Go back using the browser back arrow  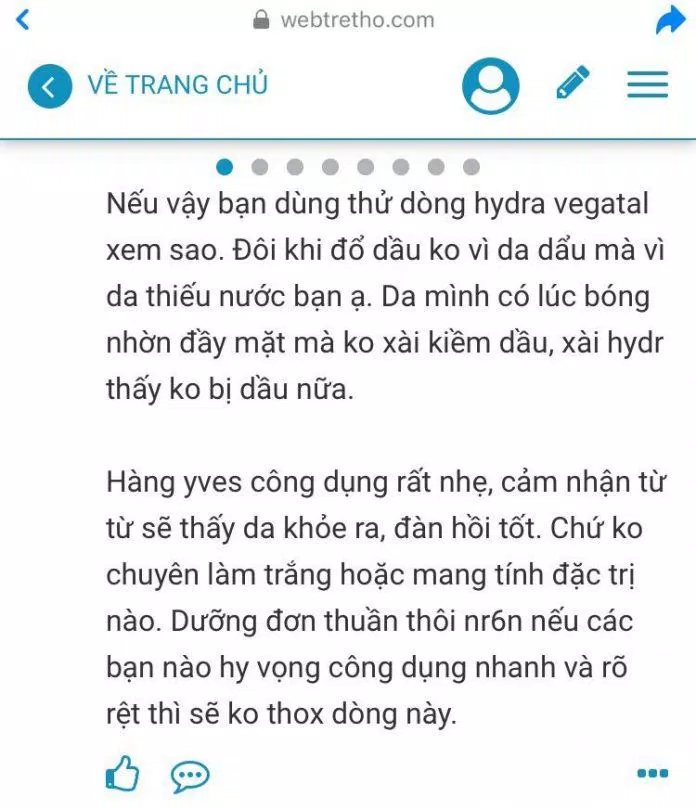23,18
